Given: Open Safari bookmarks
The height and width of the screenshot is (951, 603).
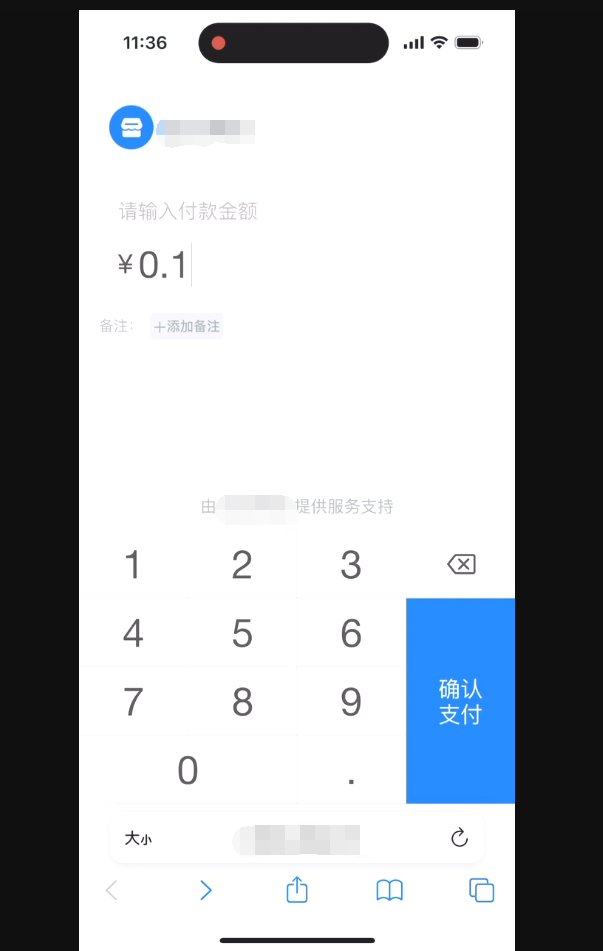Looking at the screenshot, I should pos(389,890).
